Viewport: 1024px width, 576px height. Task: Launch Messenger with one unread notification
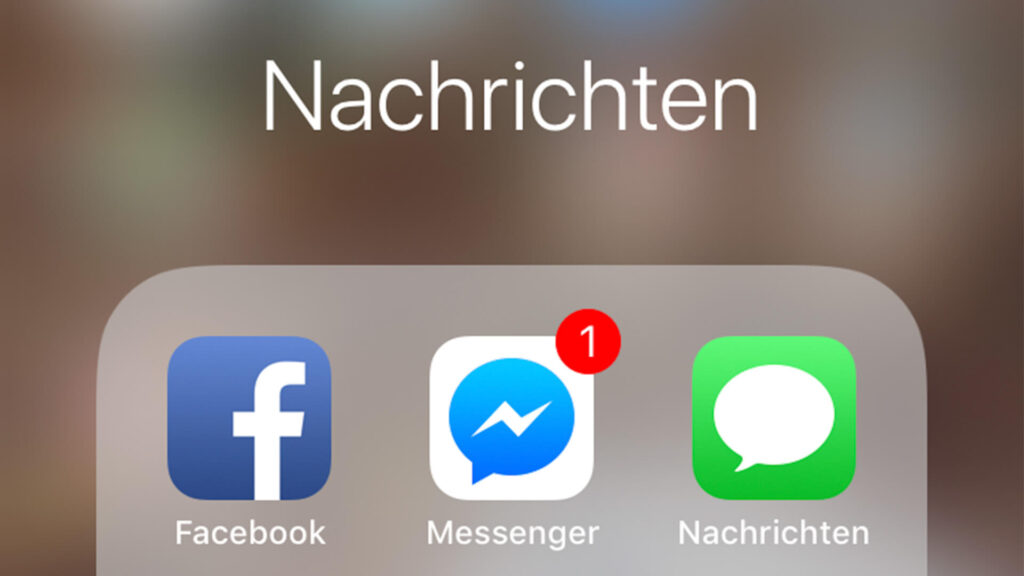pyautogui.click(x=511, y=418)
